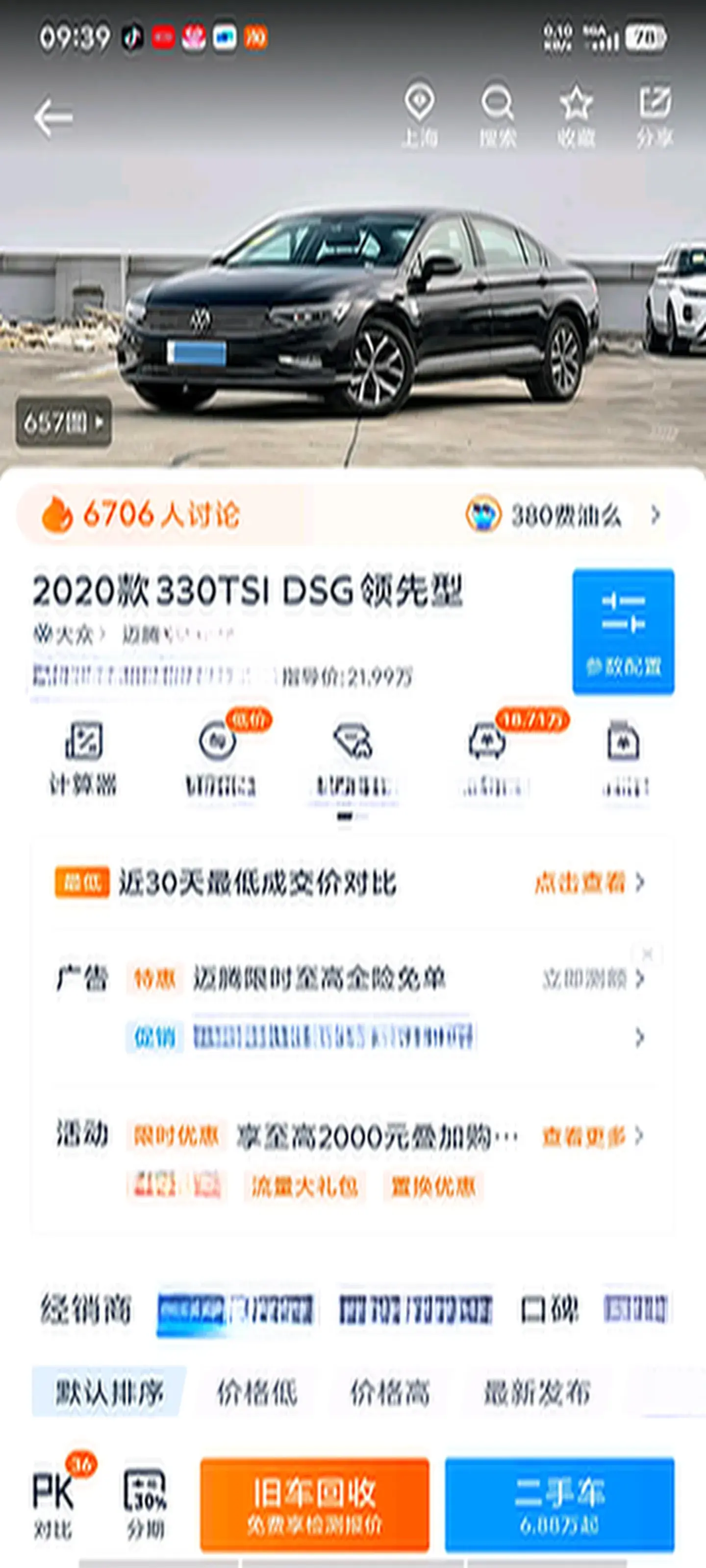Open 参数配置 specifications button

[623, 631]
